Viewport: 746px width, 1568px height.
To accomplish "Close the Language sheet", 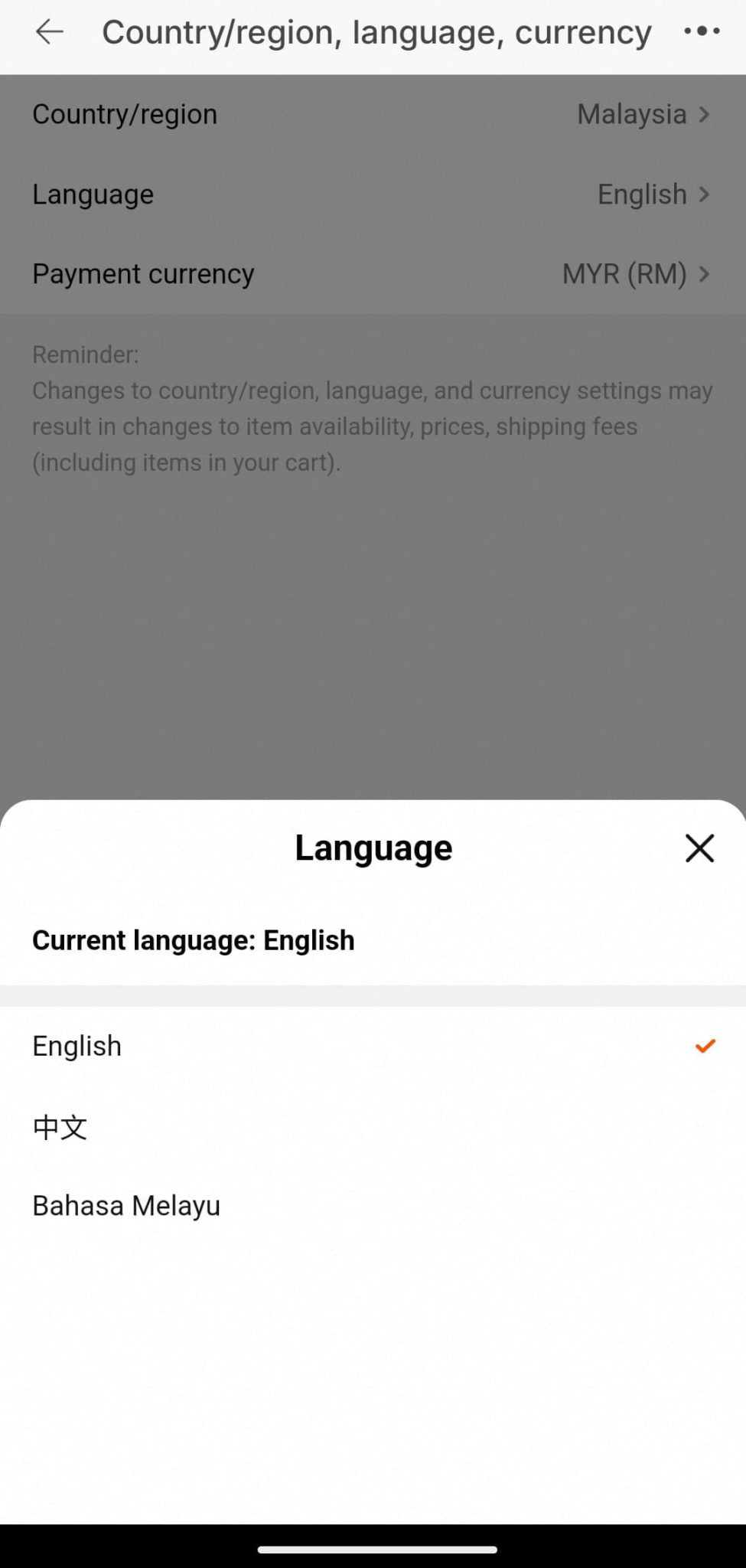I will point(699,848).
